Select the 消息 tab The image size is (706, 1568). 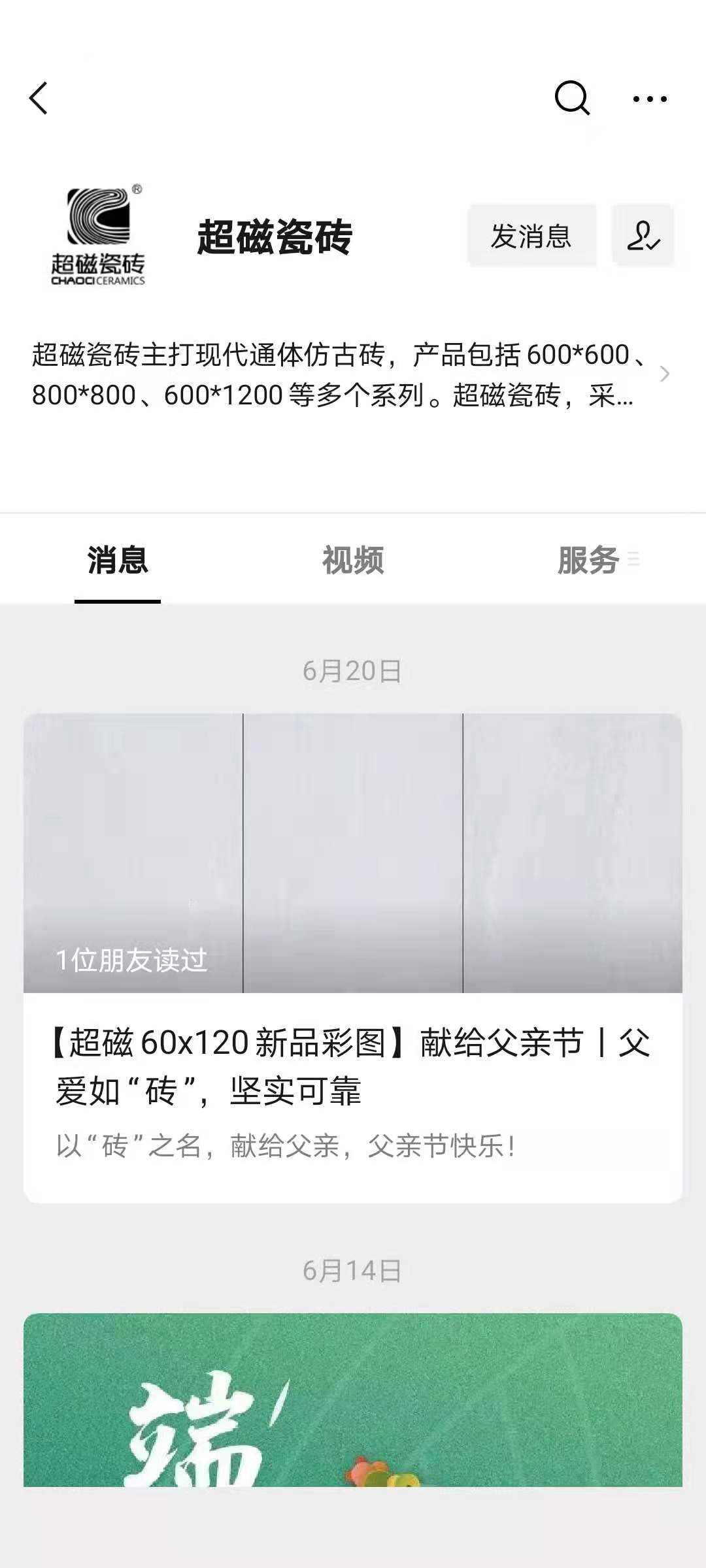(118, 561)
